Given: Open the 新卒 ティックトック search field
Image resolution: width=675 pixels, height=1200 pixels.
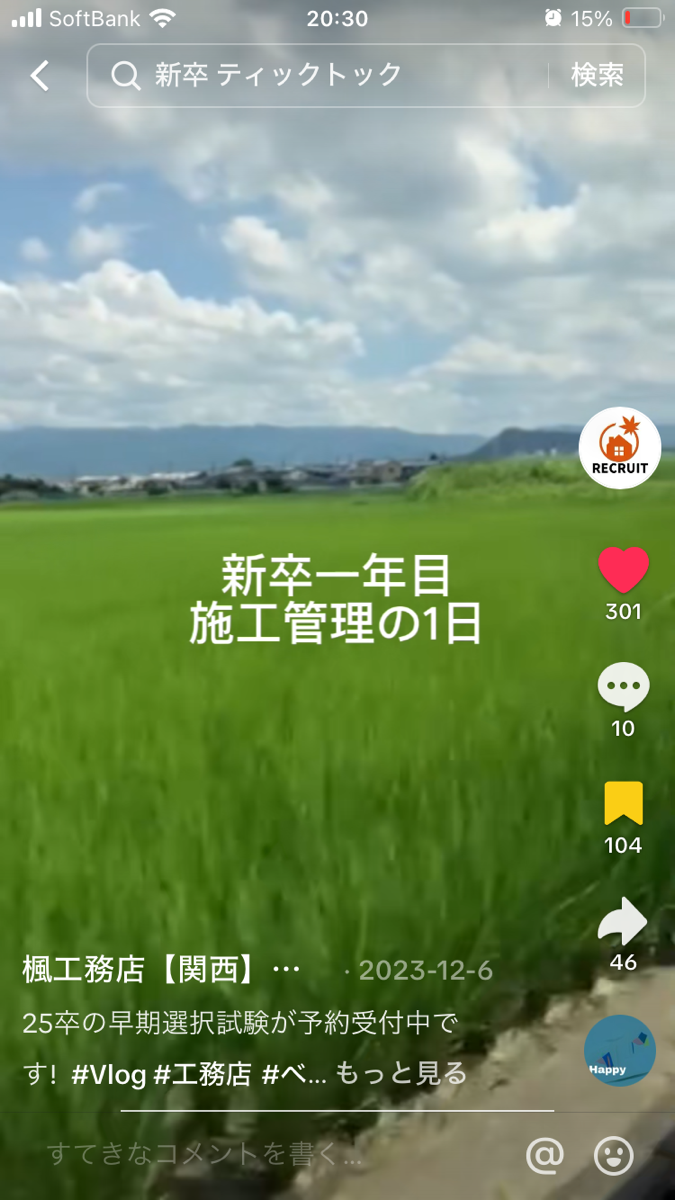Looking at the screenshot, I should click(x=320, y=75).
